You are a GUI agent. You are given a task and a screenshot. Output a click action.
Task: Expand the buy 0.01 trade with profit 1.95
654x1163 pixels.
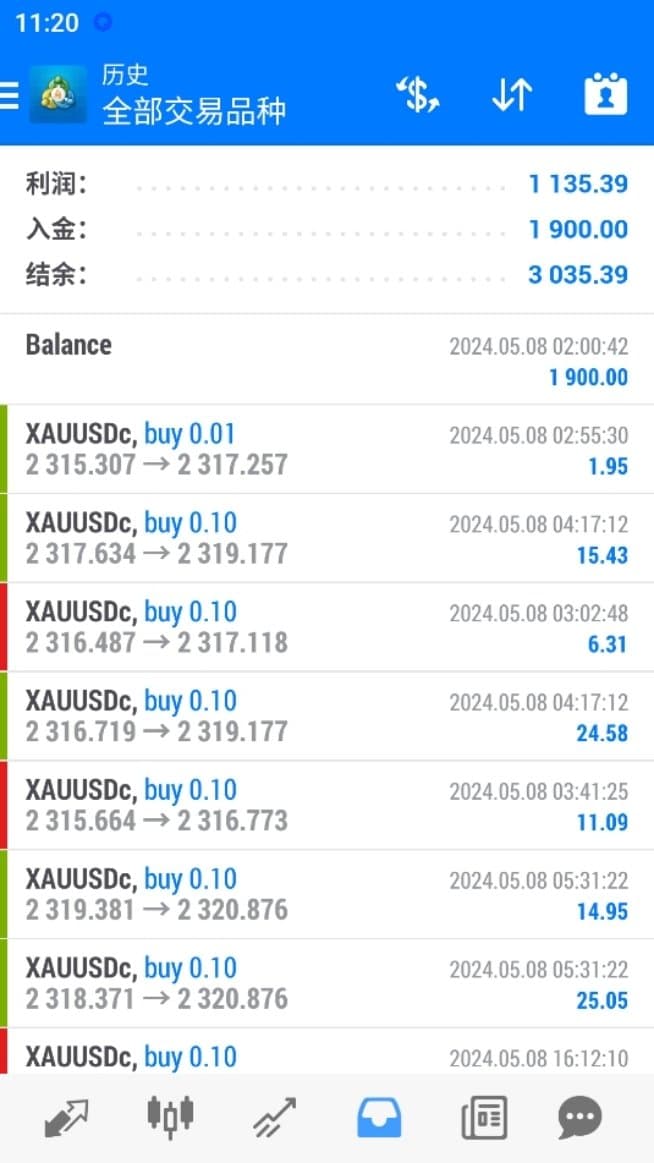click(327, 449)
